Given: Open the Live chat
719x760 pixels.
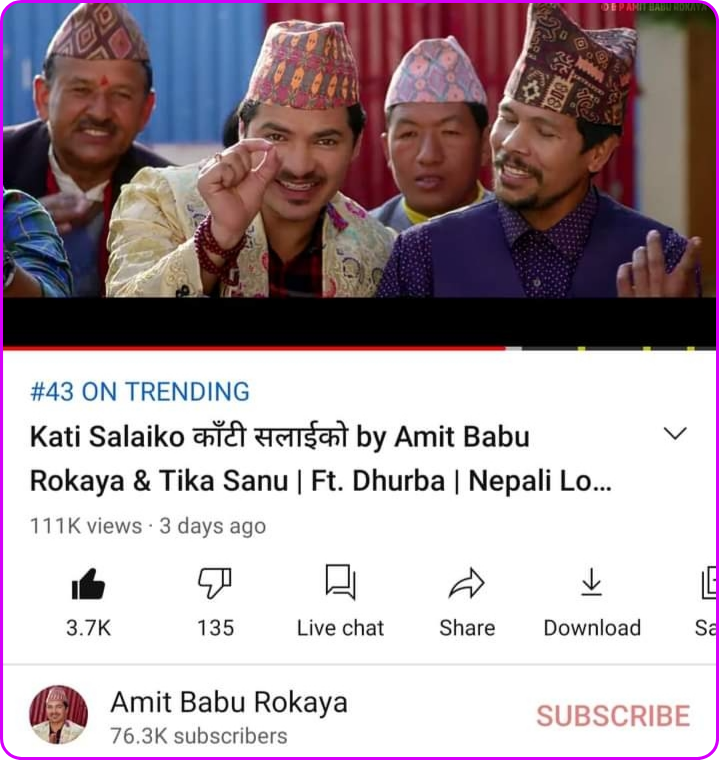Looking at the screenshot, I should [340, 585].
